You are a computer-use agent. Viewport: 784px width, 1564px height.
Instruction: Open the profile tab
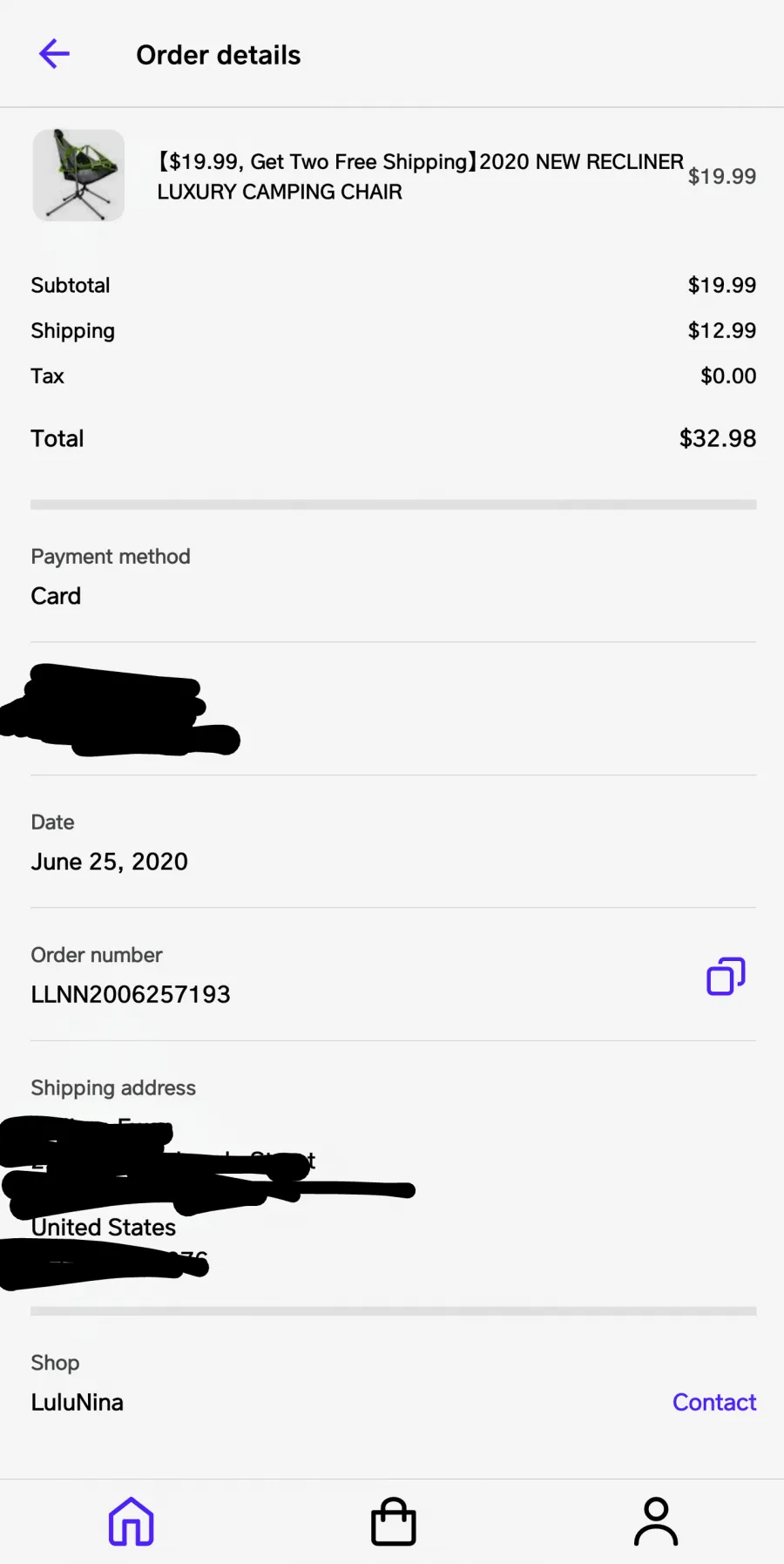656,1521
